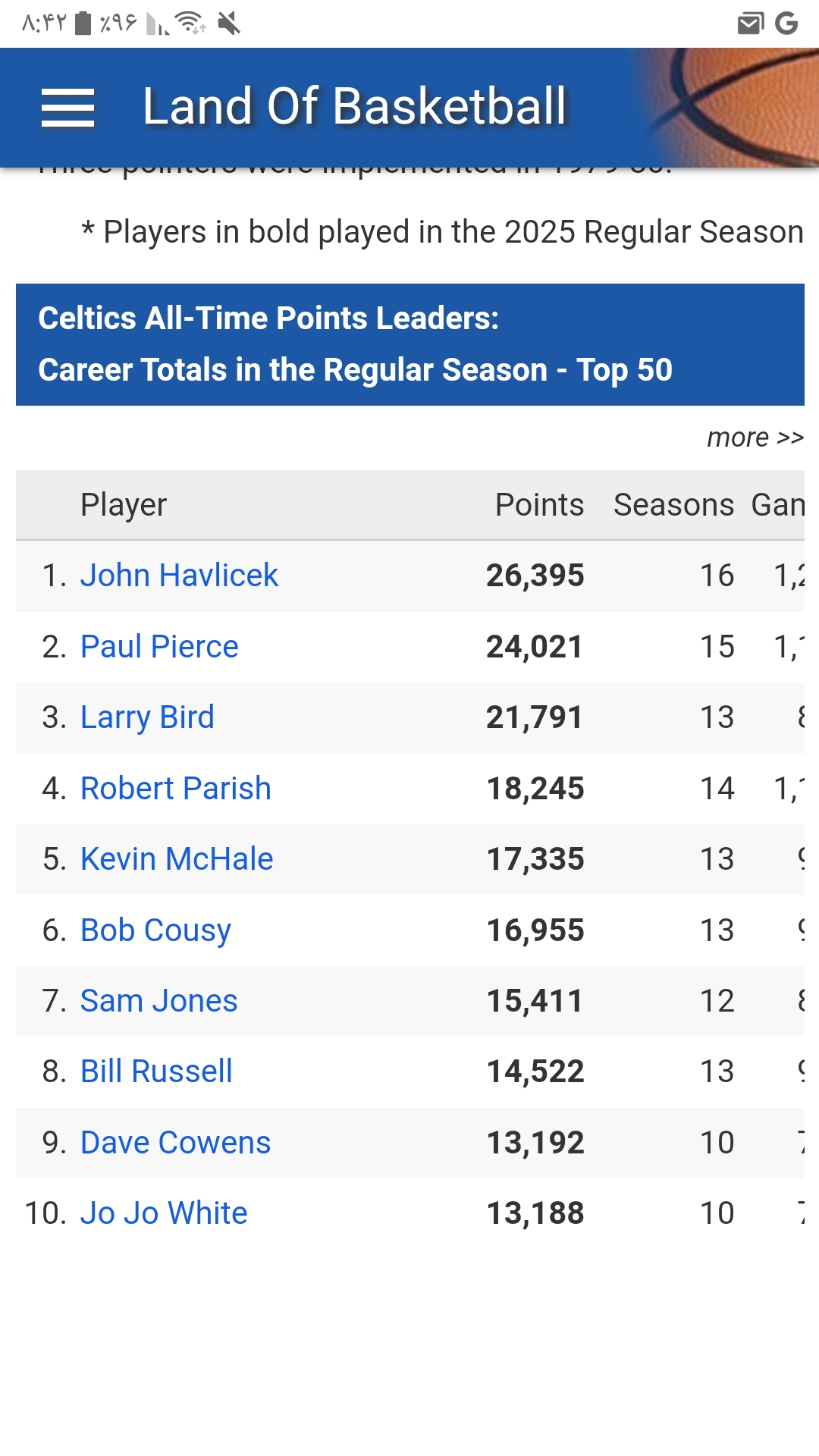View Bill Russell's profile
The height and width of the screenshot is (1456, 819).
tap(156, 1072)
